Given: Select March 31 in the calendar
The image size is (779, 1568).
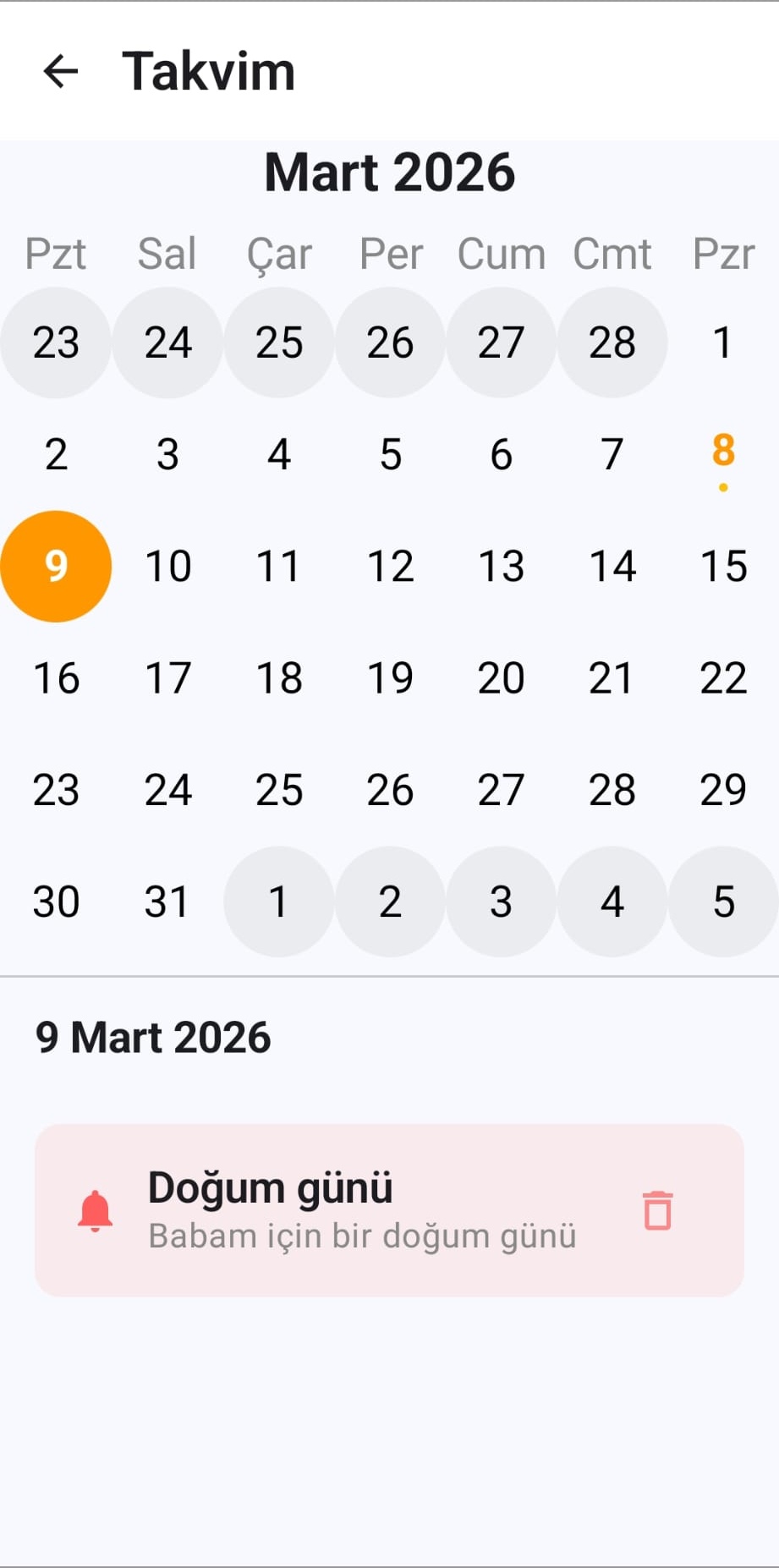Looking at the screenshot, I should pos(167,902).
